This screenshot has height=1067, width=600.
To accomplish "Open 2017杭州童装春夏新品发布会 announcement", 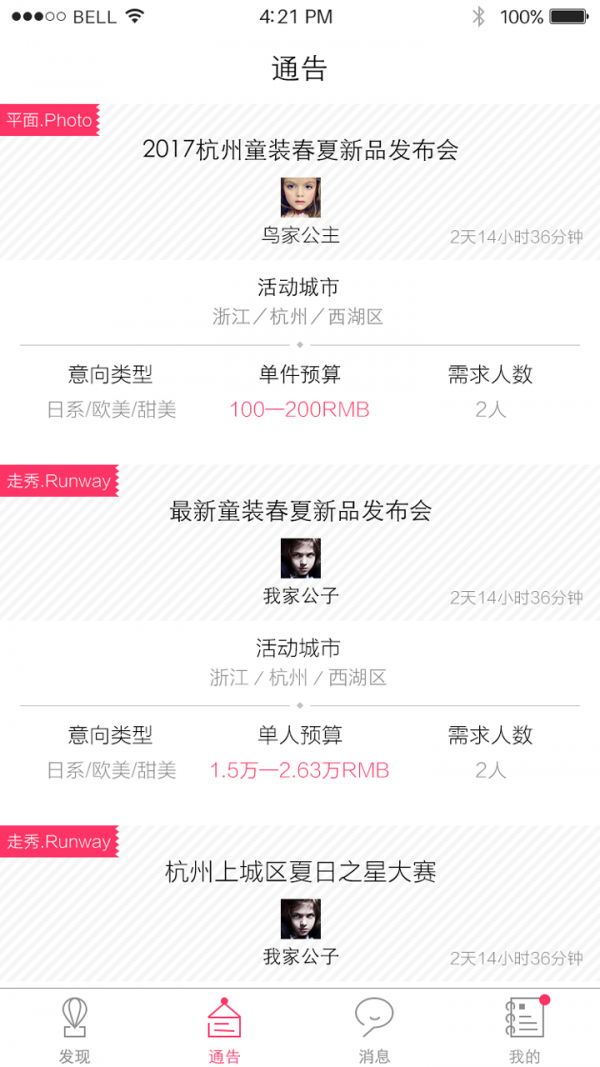I will (x=300, y=151).
